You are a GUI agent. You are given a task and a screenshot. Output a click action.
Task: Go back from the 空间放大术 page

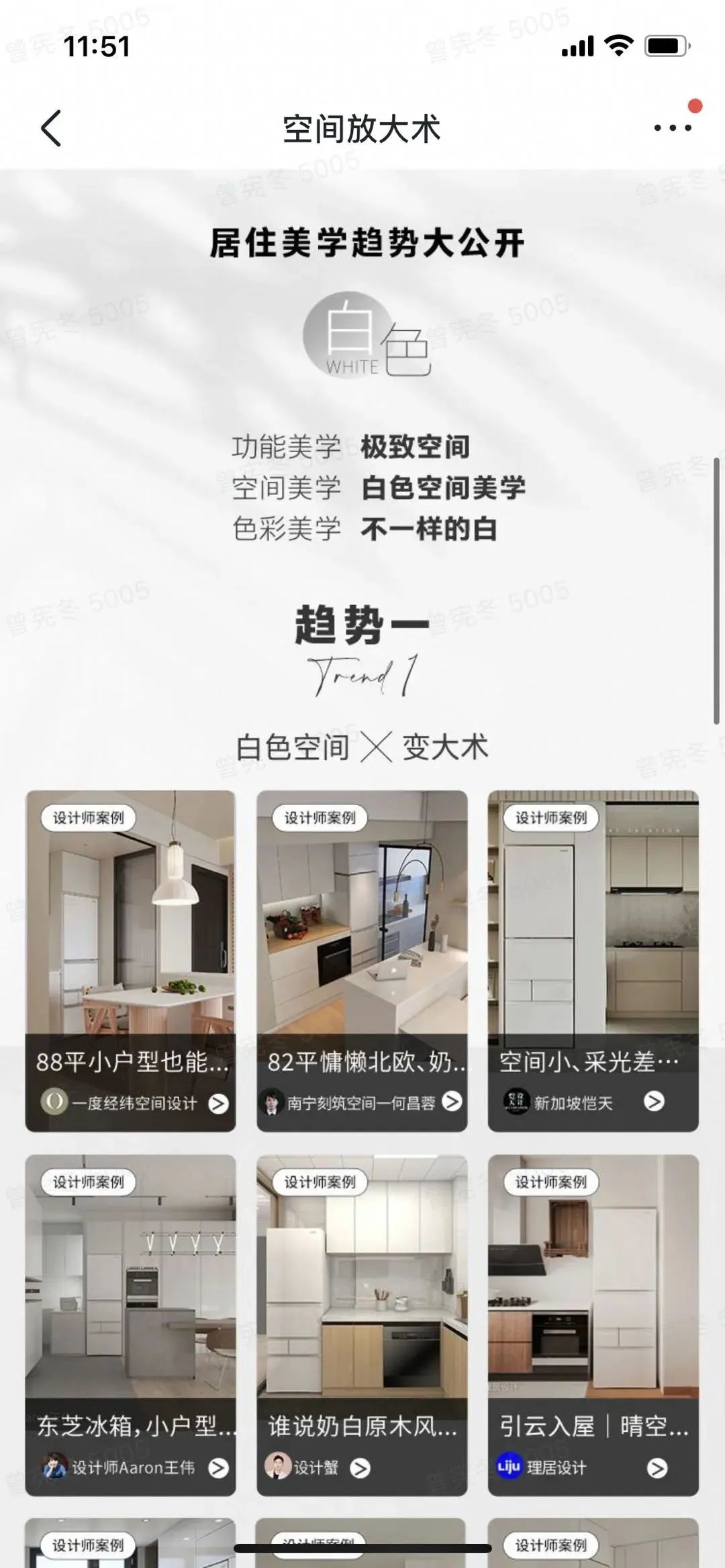tap(52, 128)
